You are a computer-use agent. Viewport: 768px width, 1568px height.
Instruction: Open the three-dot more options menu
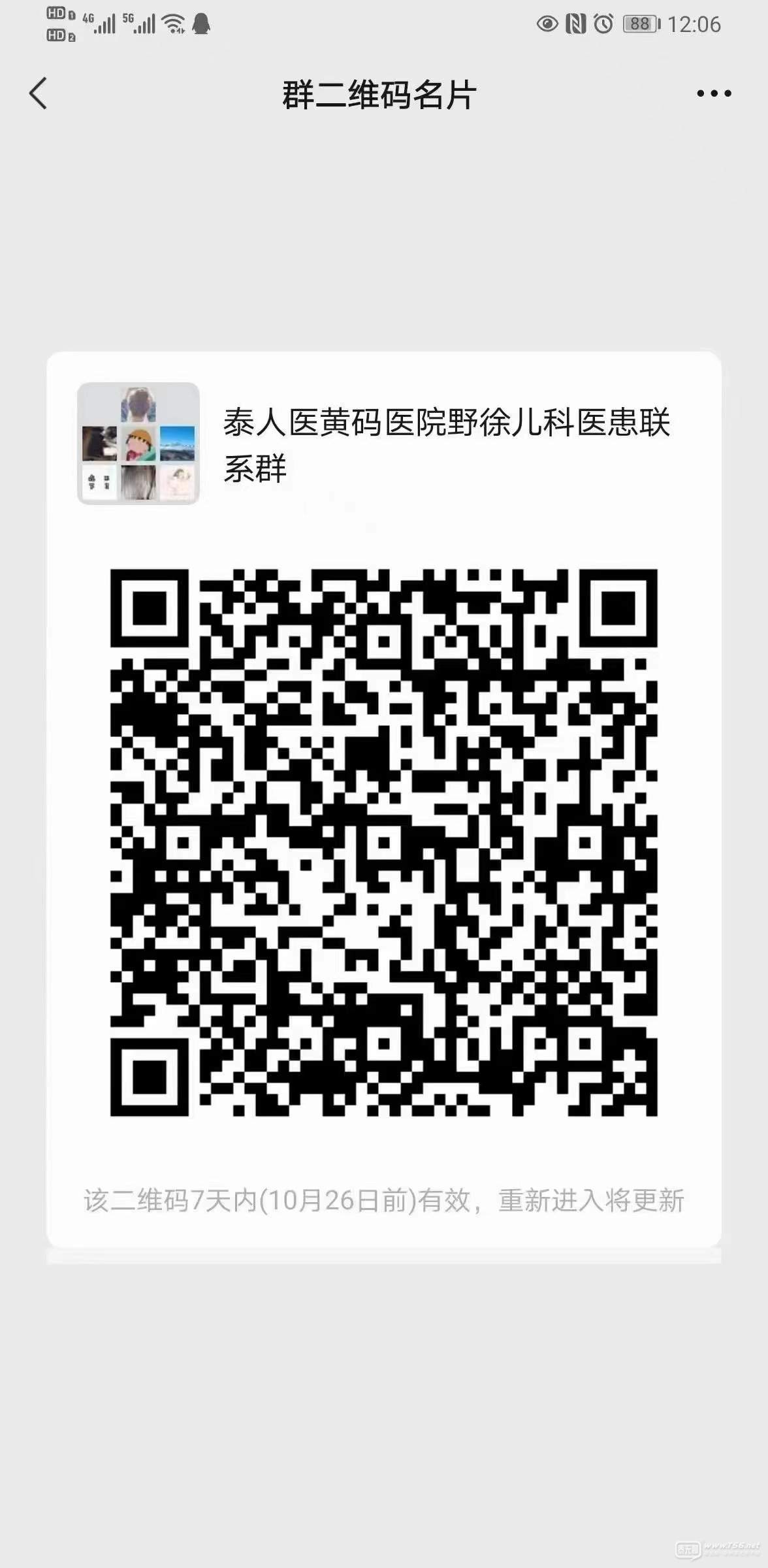pos(713,93)
